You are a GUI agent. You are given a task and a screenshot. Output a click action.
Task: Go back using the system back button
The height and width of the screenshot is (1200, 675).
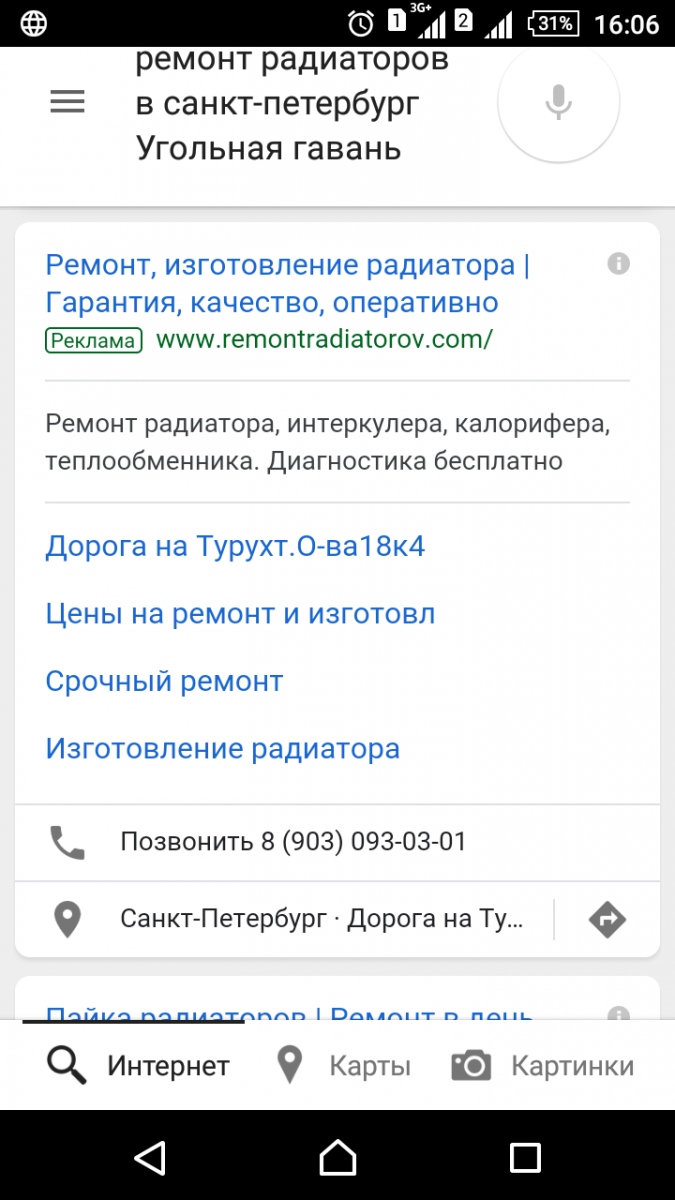click(149, 1158)
